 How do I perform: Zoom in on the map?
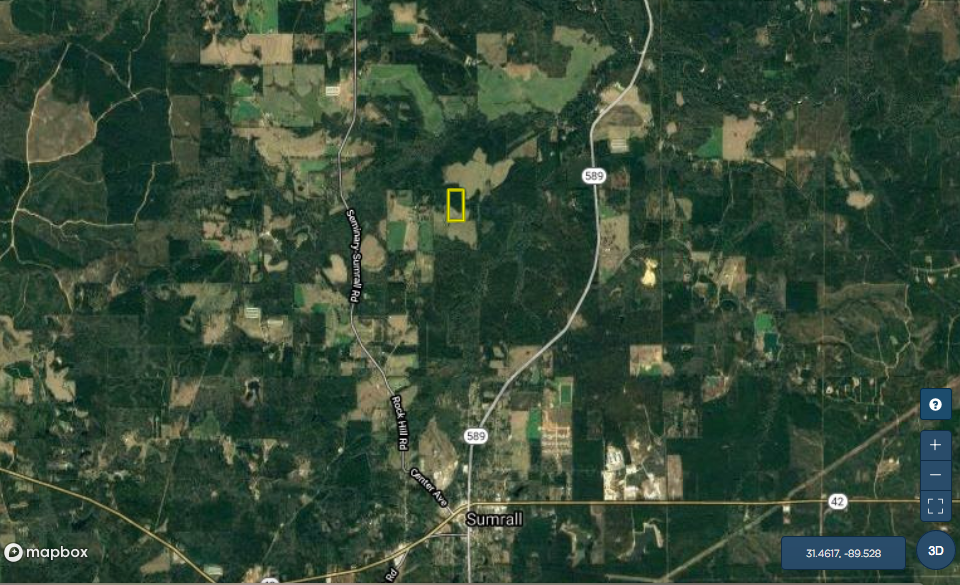click(x=935, y=445)
